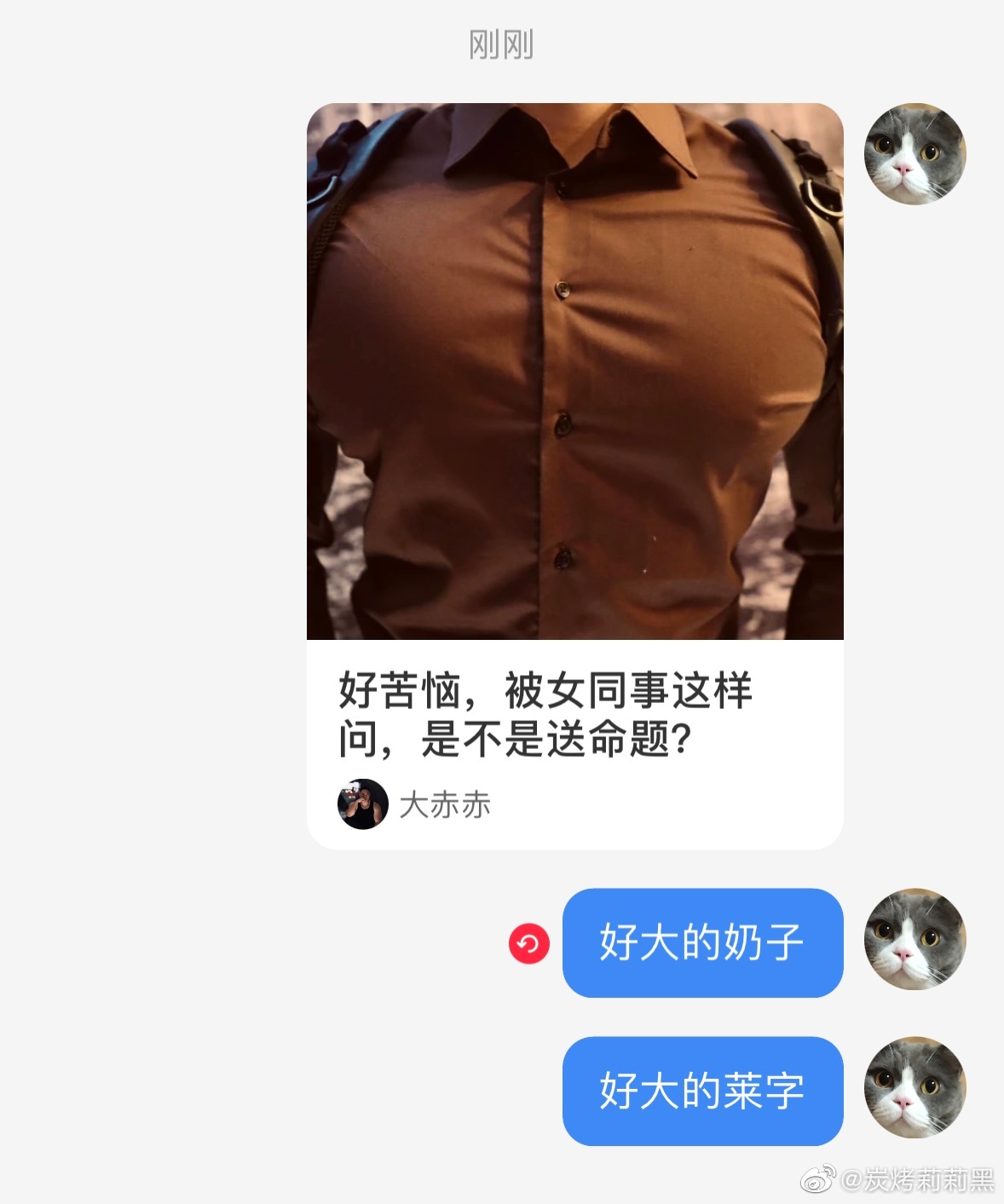Screen dimensions: 1004x1204
Task: Tap the red resend icon beside failed message
Action: (x=529, y=944)
